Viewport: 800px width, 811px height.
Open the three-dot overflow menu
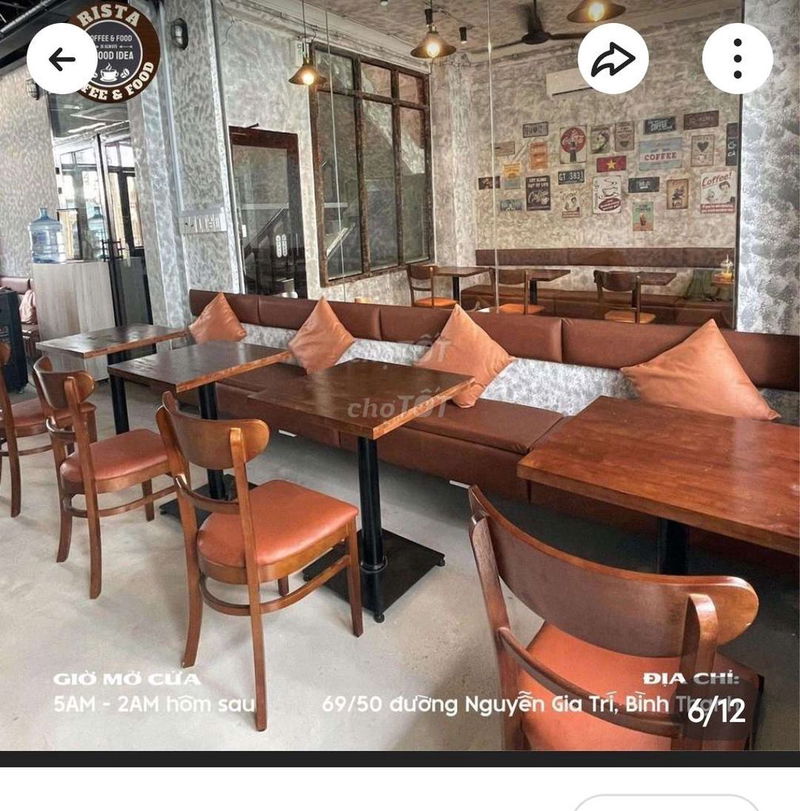[737, 59]
